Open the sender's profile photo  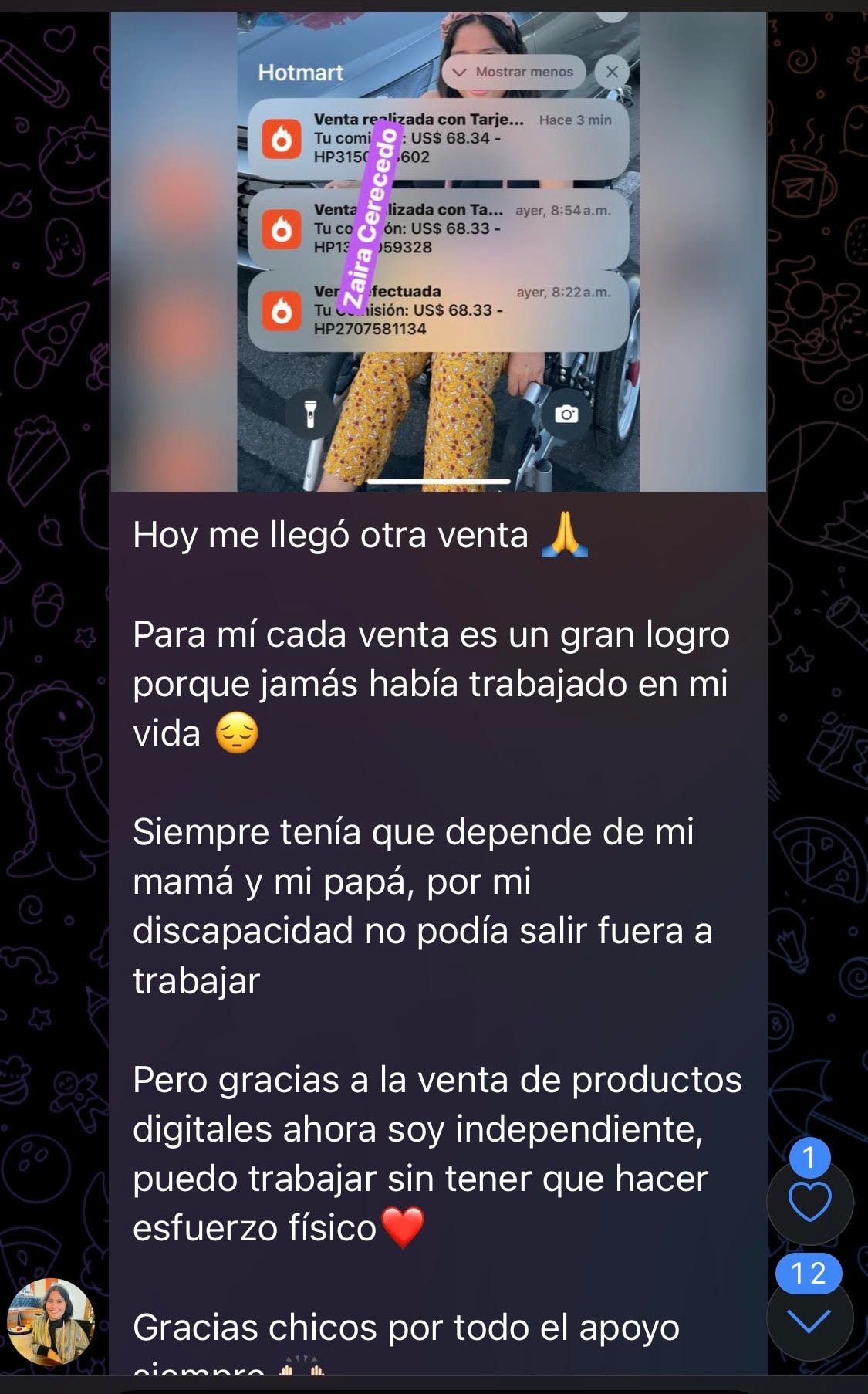pyautogui.click(x=51, y=1322)
